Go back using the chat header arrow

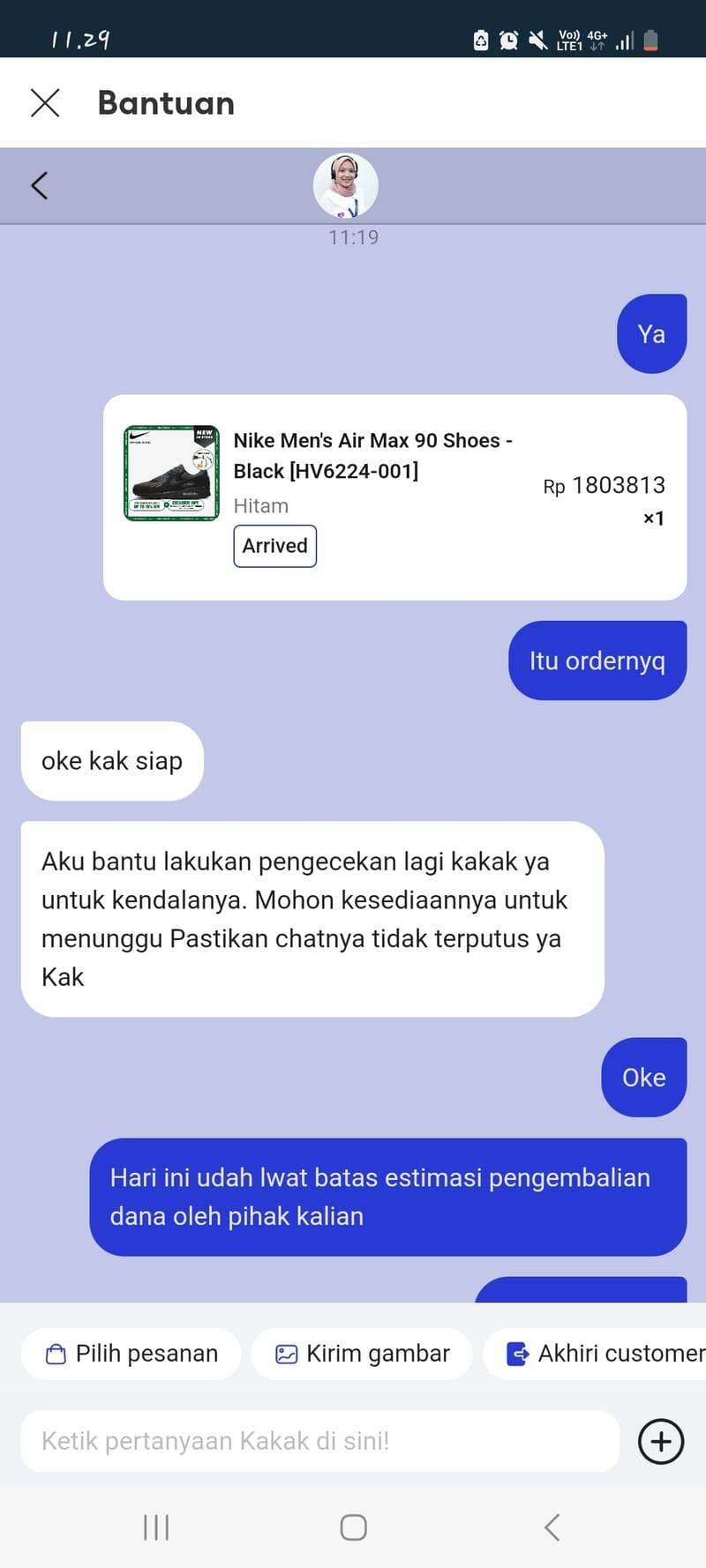pos(39,185)
